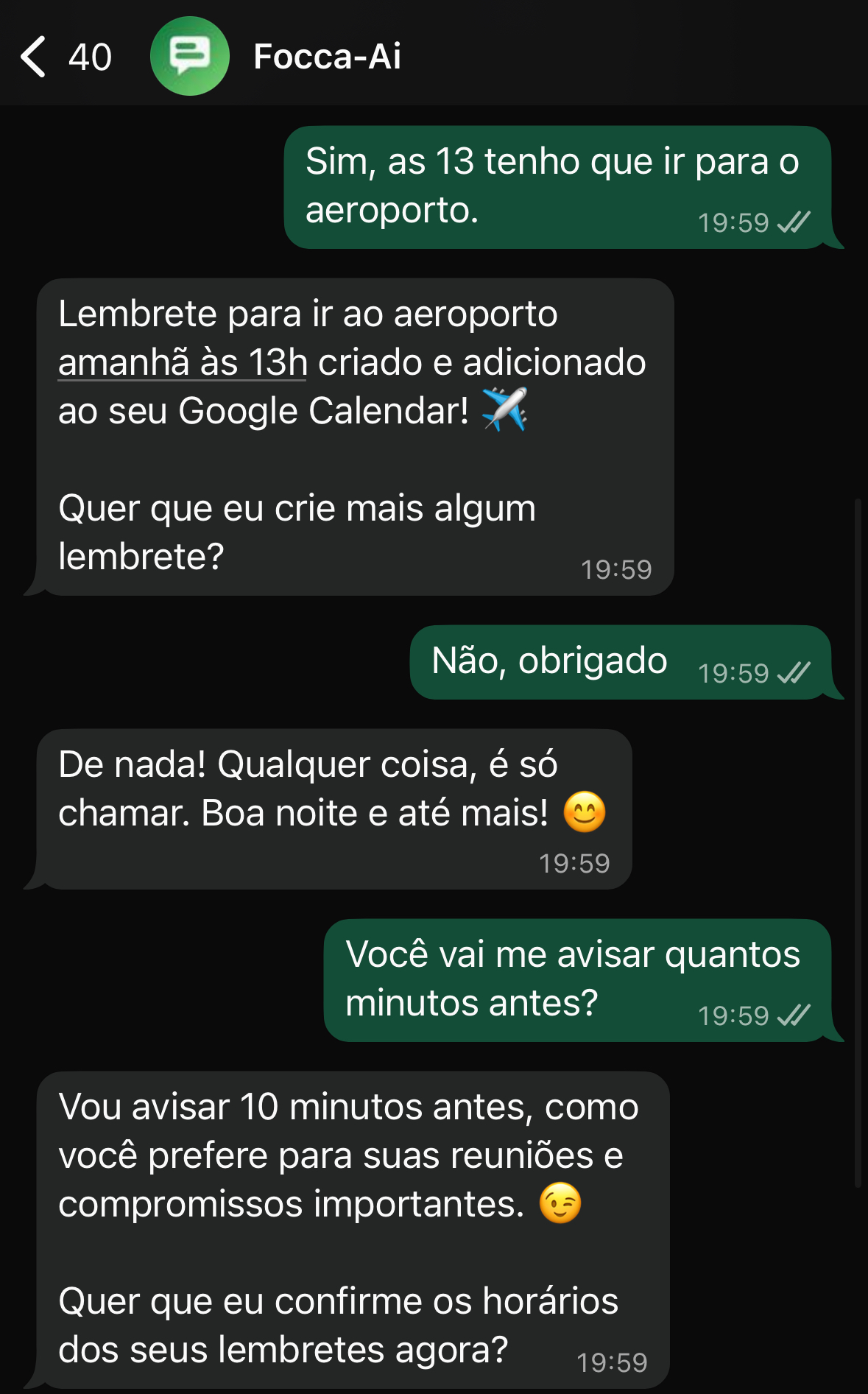Click the question 'Quer que eu crie mais algum lembrete?'
Image resolution: width=868 pixels, height=1394 pixels.
click(297, 530)
